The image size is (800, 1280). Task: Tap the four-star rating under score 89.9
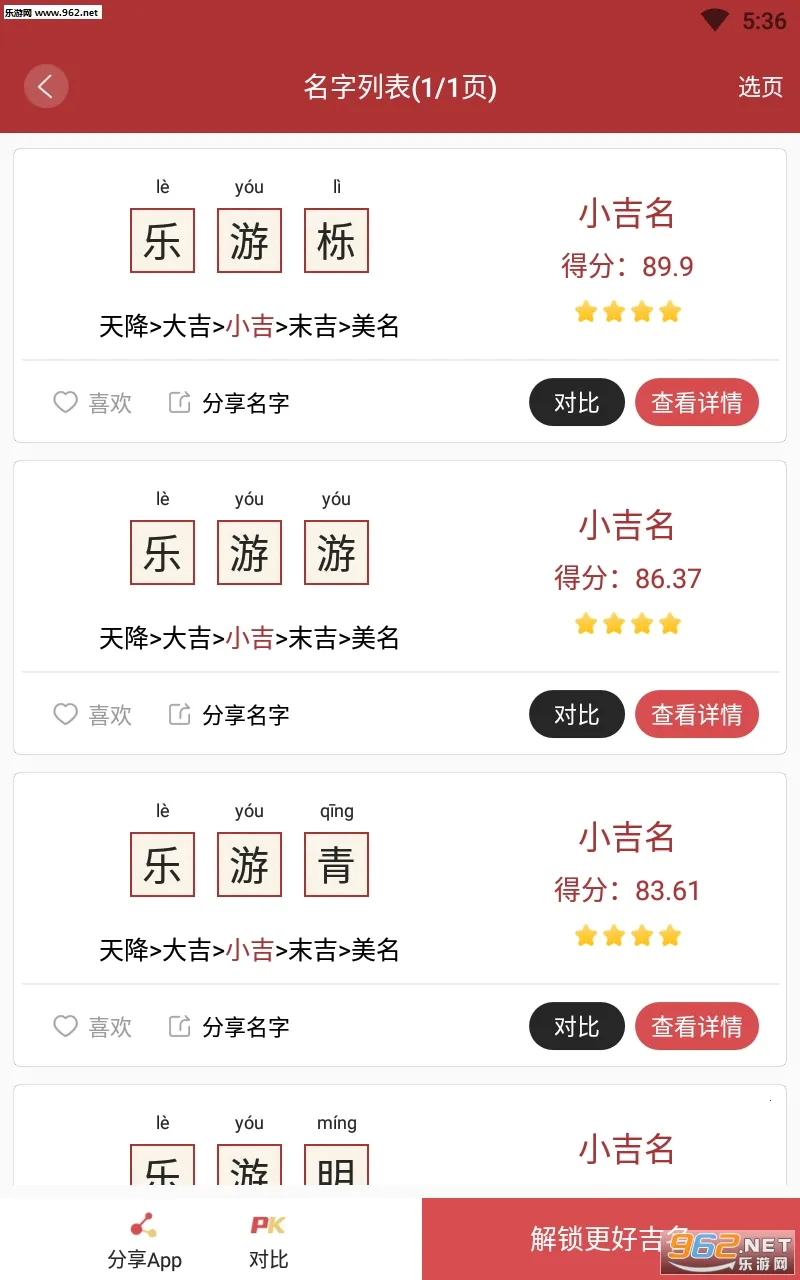pos(627,311)
